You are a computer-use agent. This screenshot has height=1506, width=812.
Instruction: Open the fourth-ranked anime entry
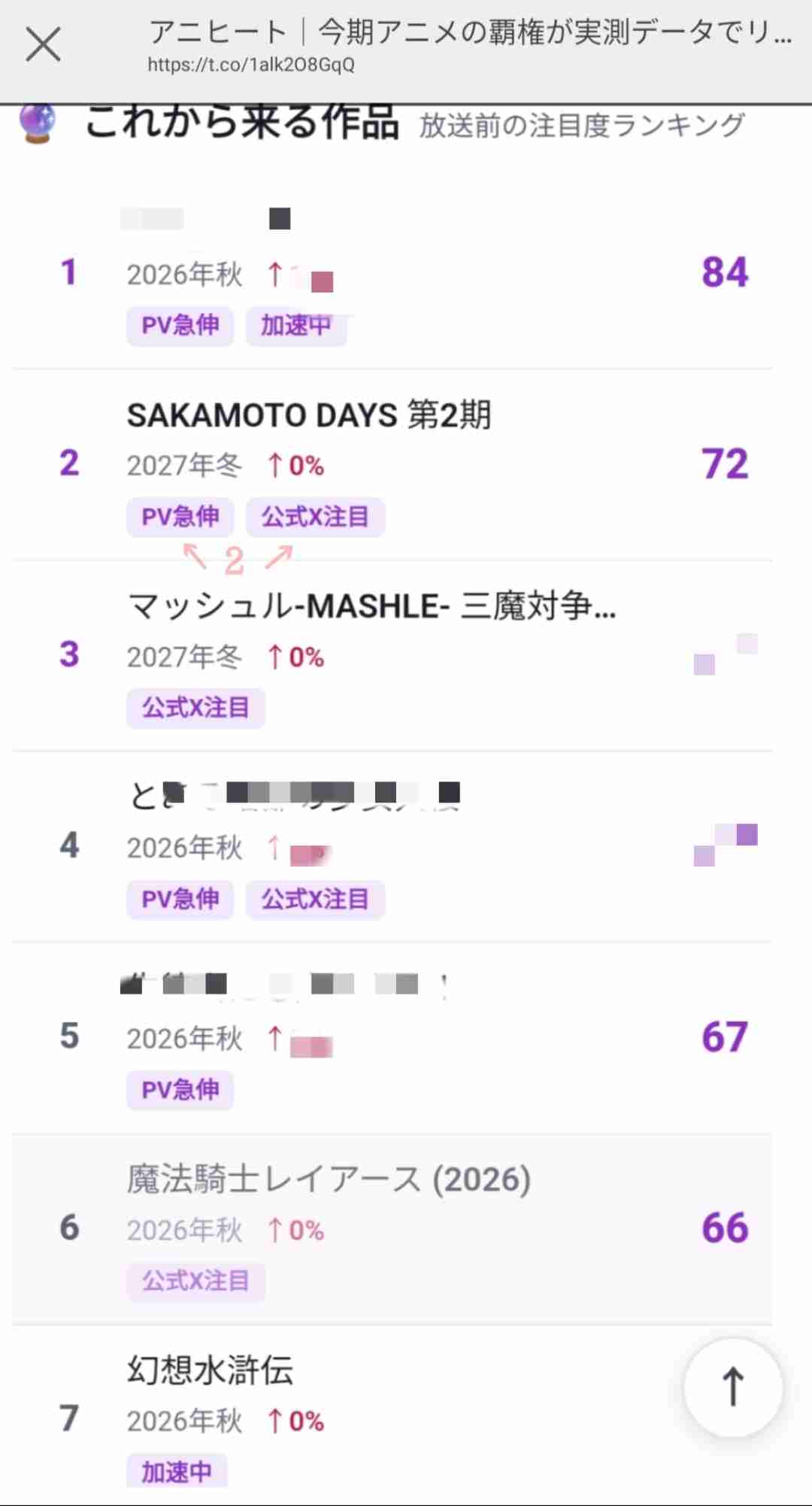click(392, 846)
